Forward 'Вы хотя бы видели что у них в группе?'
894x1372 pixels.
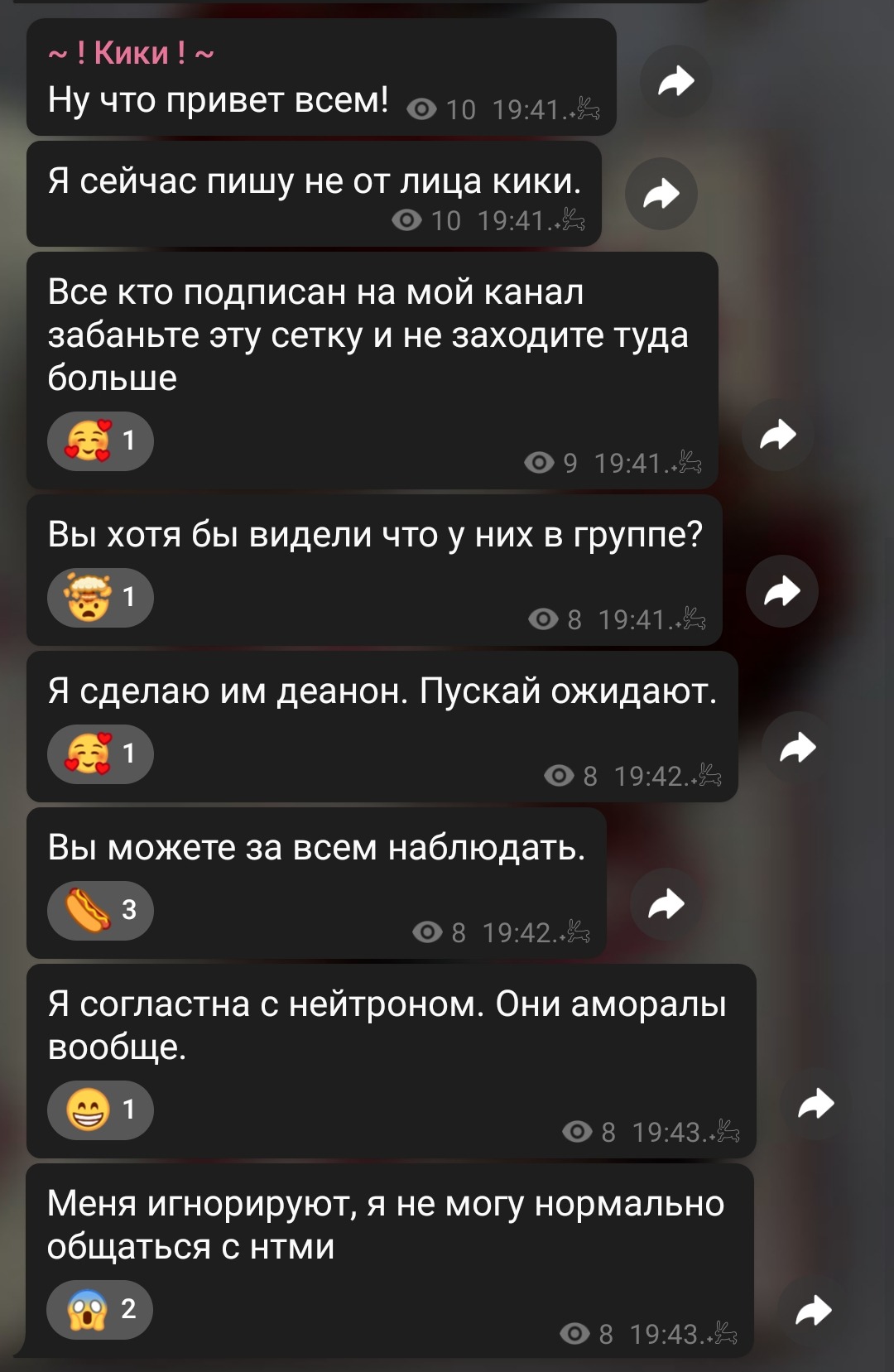781,591
